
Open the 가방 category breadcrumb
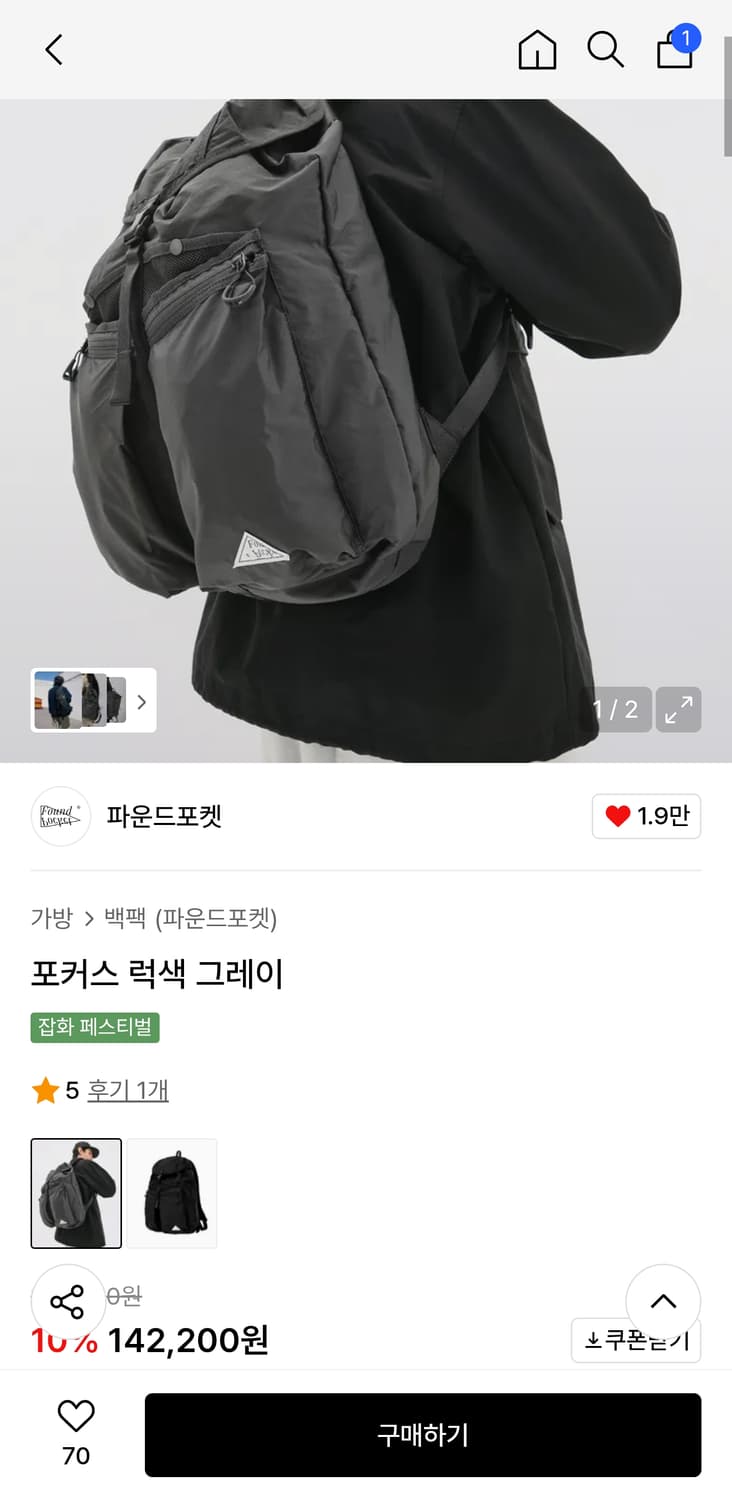coord(52,918)
